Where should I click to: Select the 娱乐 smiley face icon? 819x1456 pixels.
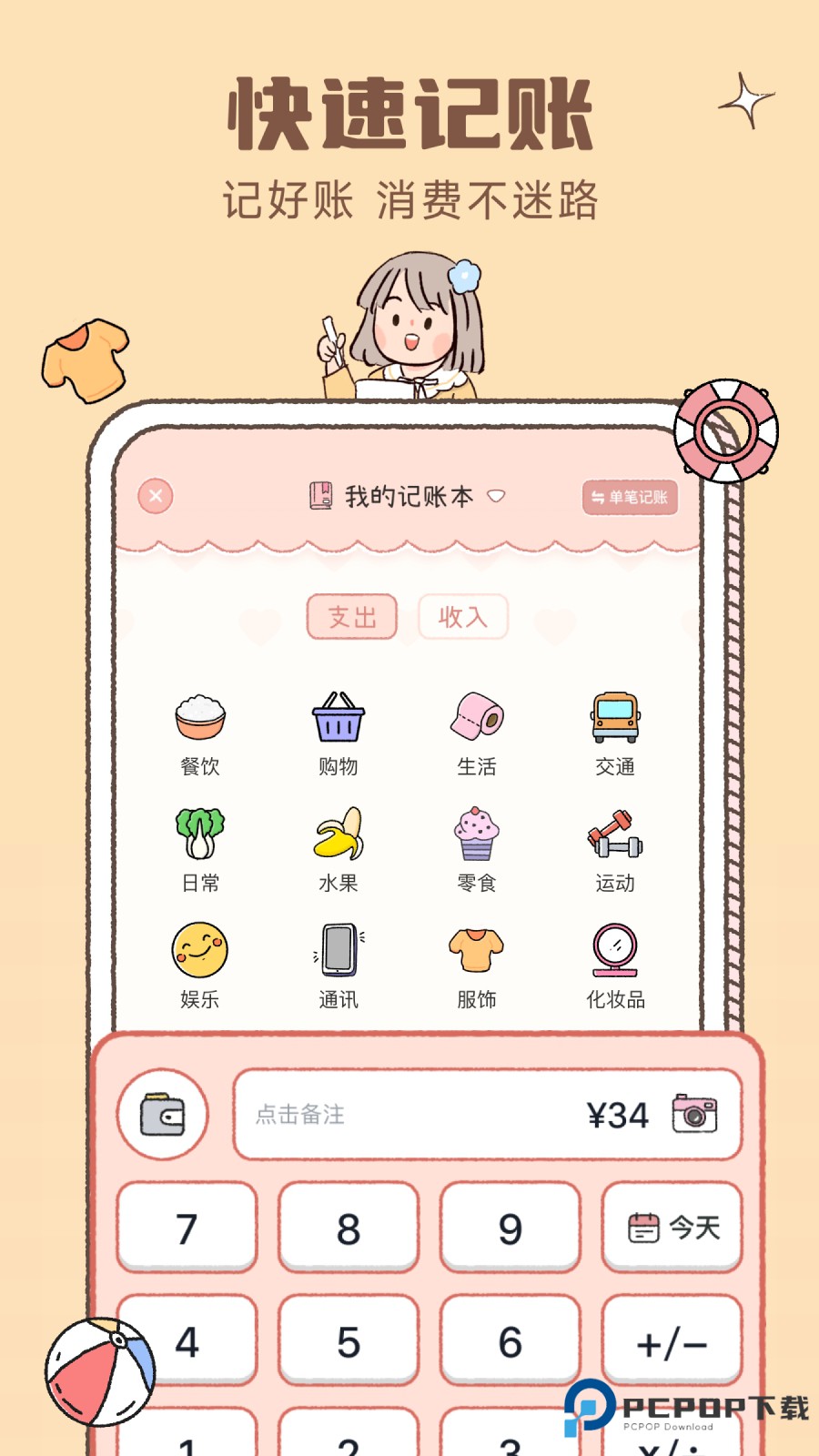point(200,949)
